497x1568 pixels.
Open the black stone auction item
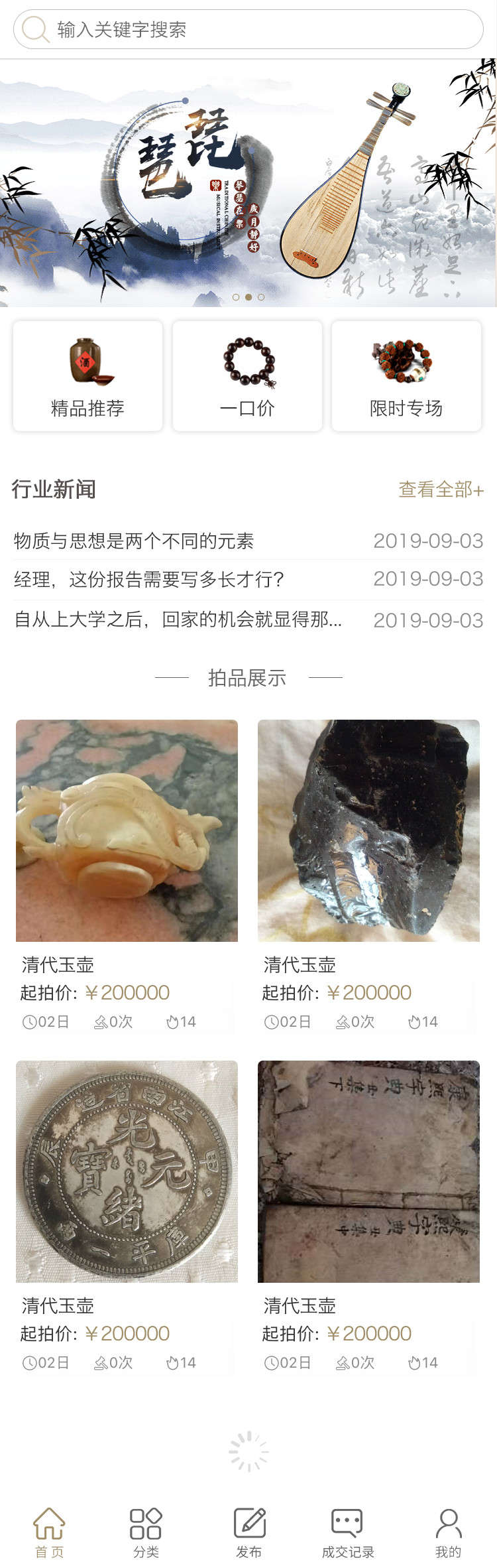click(368, 830)
